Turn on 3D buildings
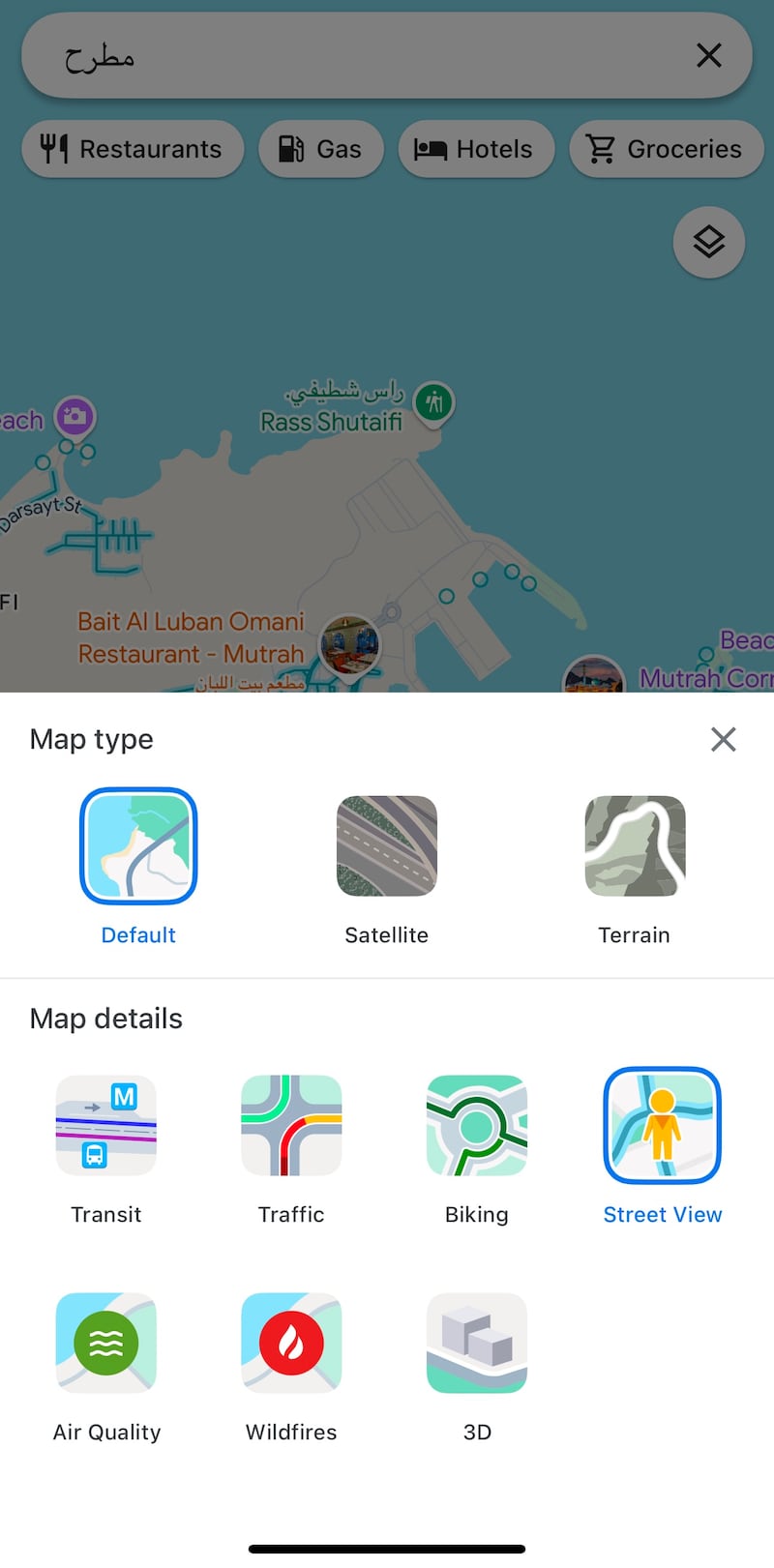This screenshot has width=774, height=1568. tap(477, 1344)
